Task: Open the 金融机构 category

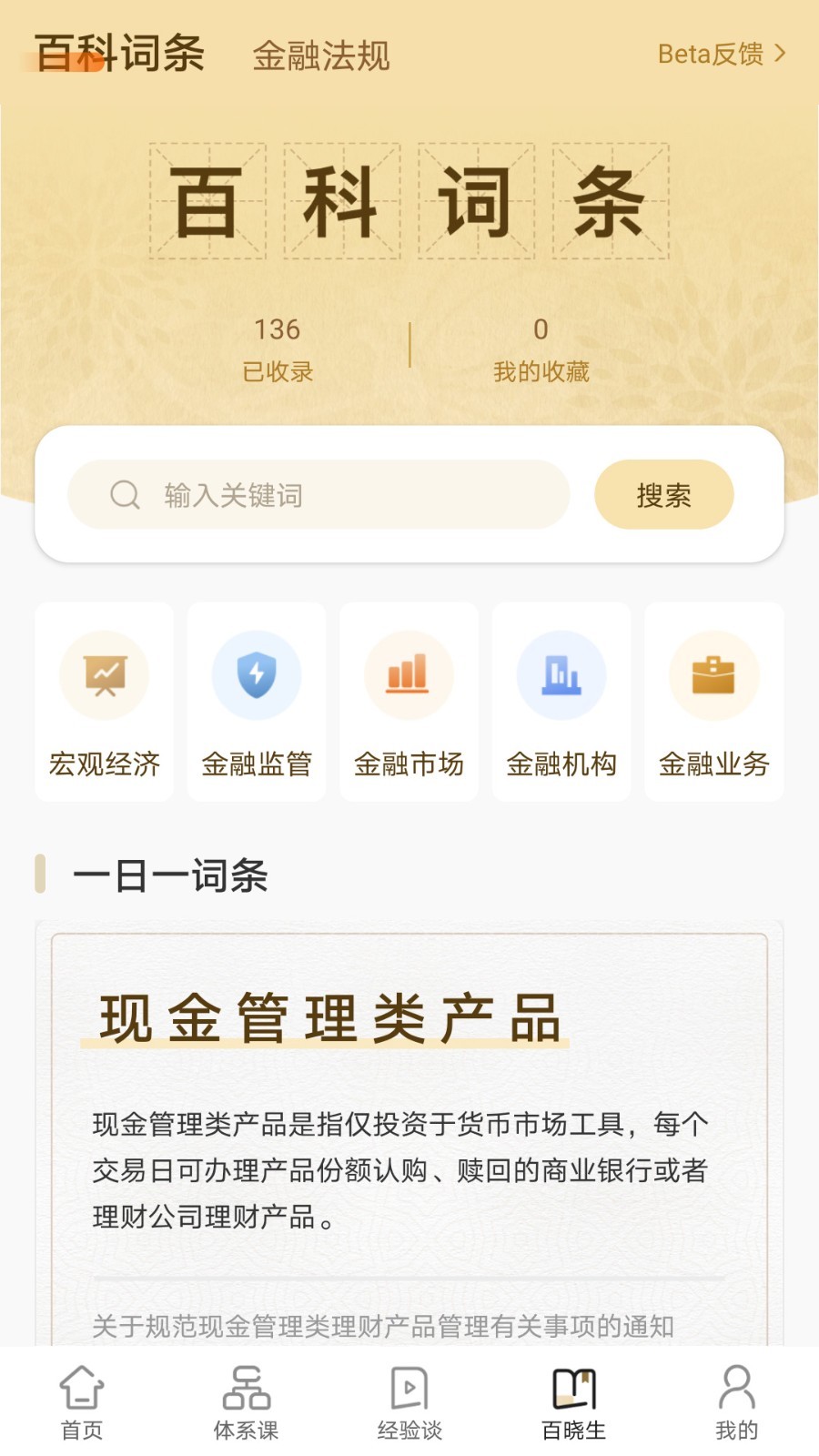Action: pos(561,702)
